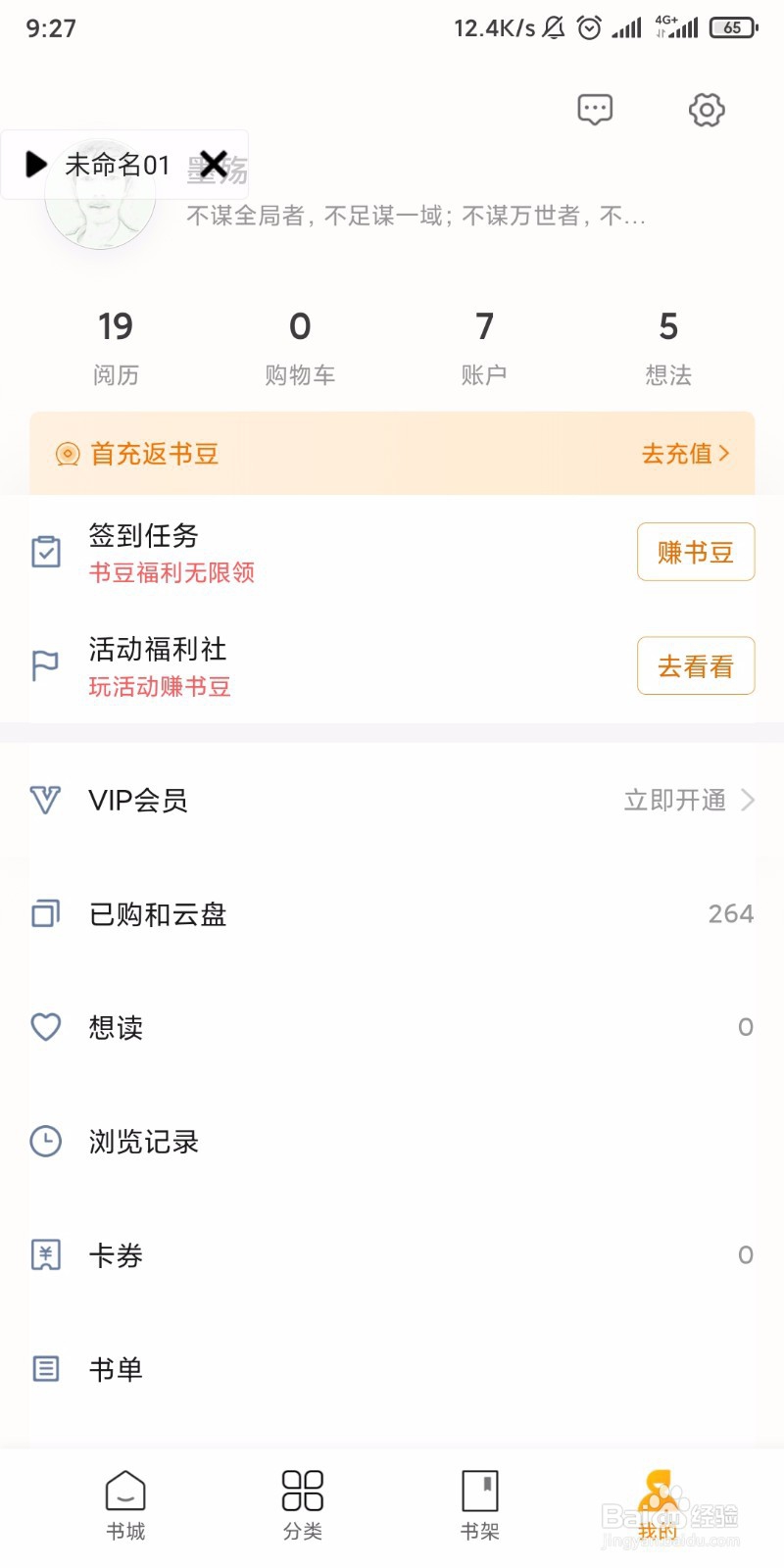Tap the 浏览记录 clock icon
784x1568 pixels.
44,1141
